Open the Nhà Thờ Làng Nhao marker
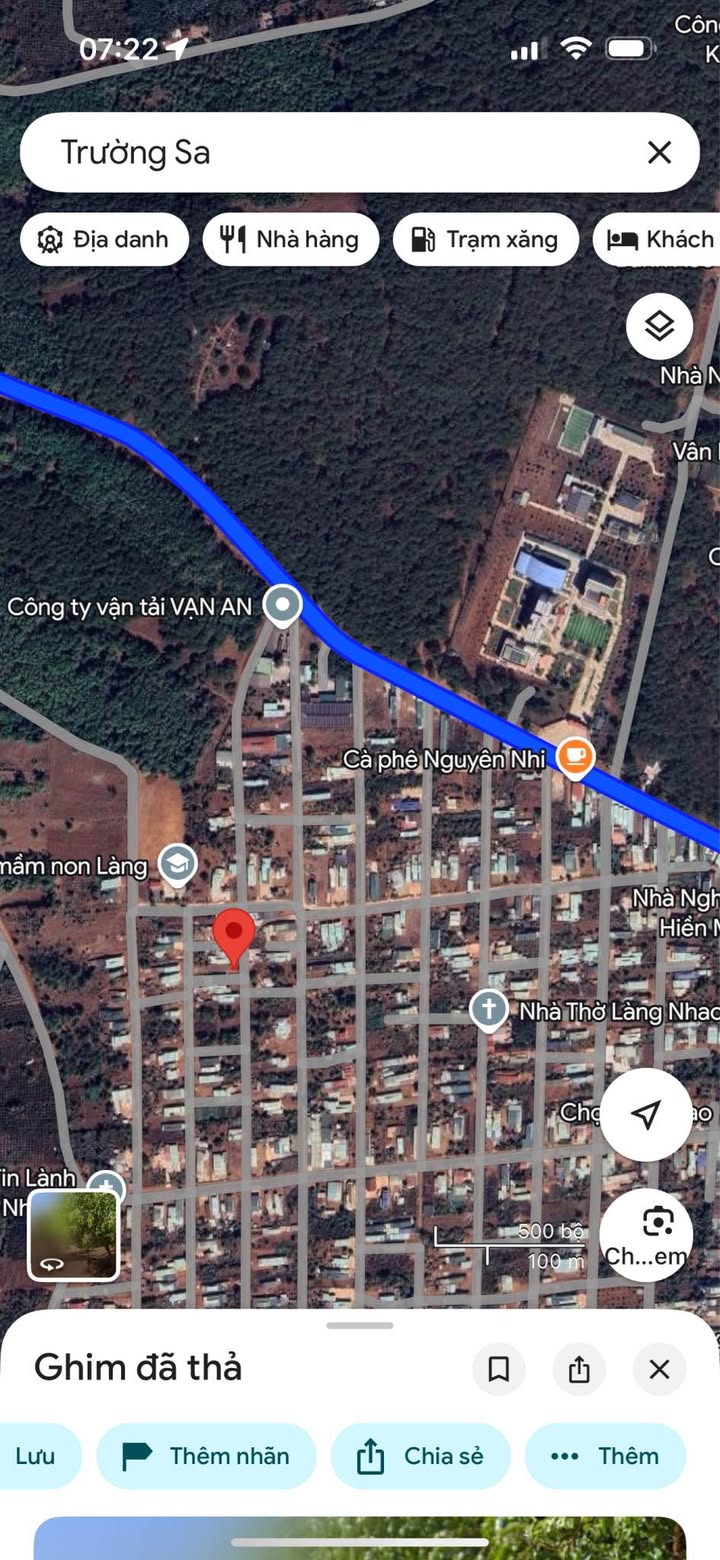Screen dimensions: 720x1560 (x=489, y=1010)
